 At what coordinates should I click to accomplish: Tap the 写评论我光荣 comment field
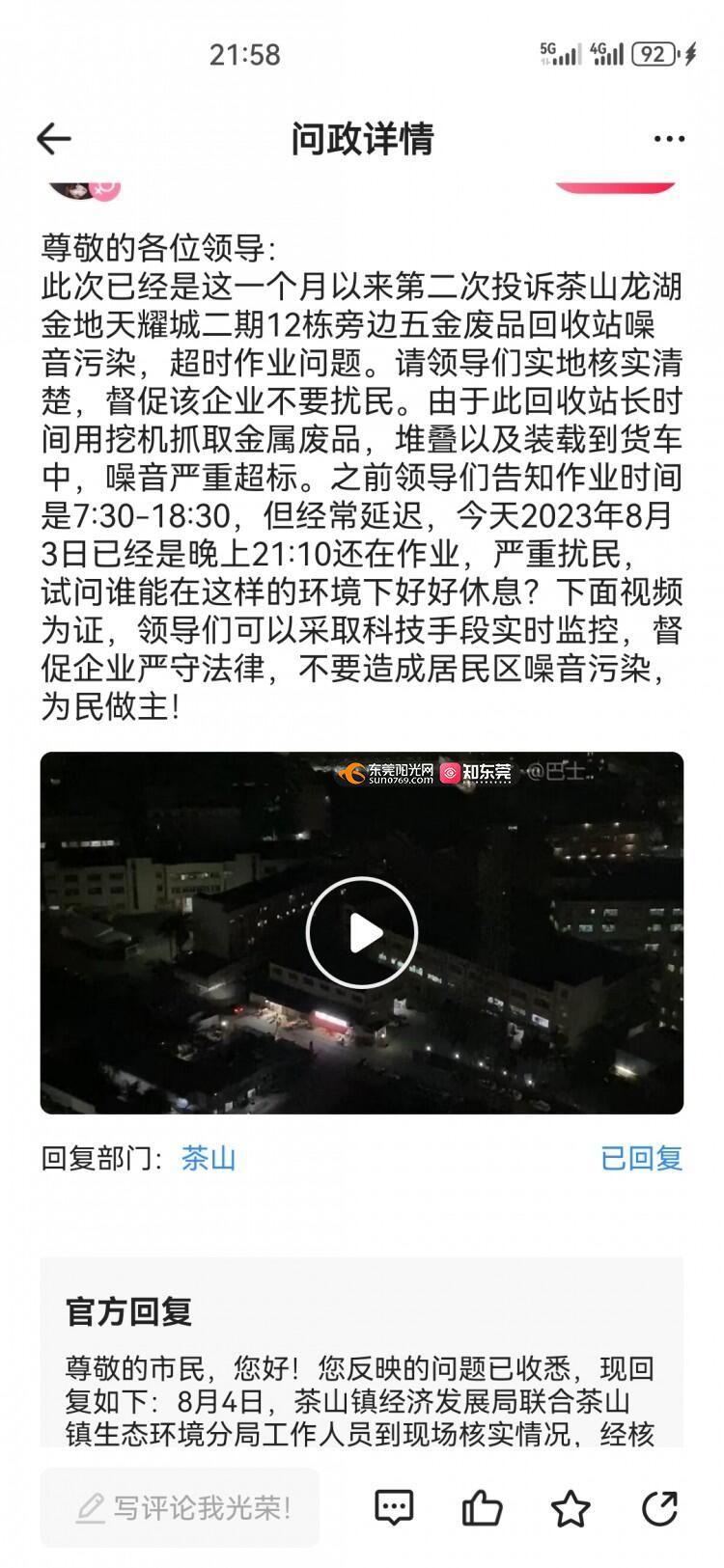click(x=180, y=1507)
